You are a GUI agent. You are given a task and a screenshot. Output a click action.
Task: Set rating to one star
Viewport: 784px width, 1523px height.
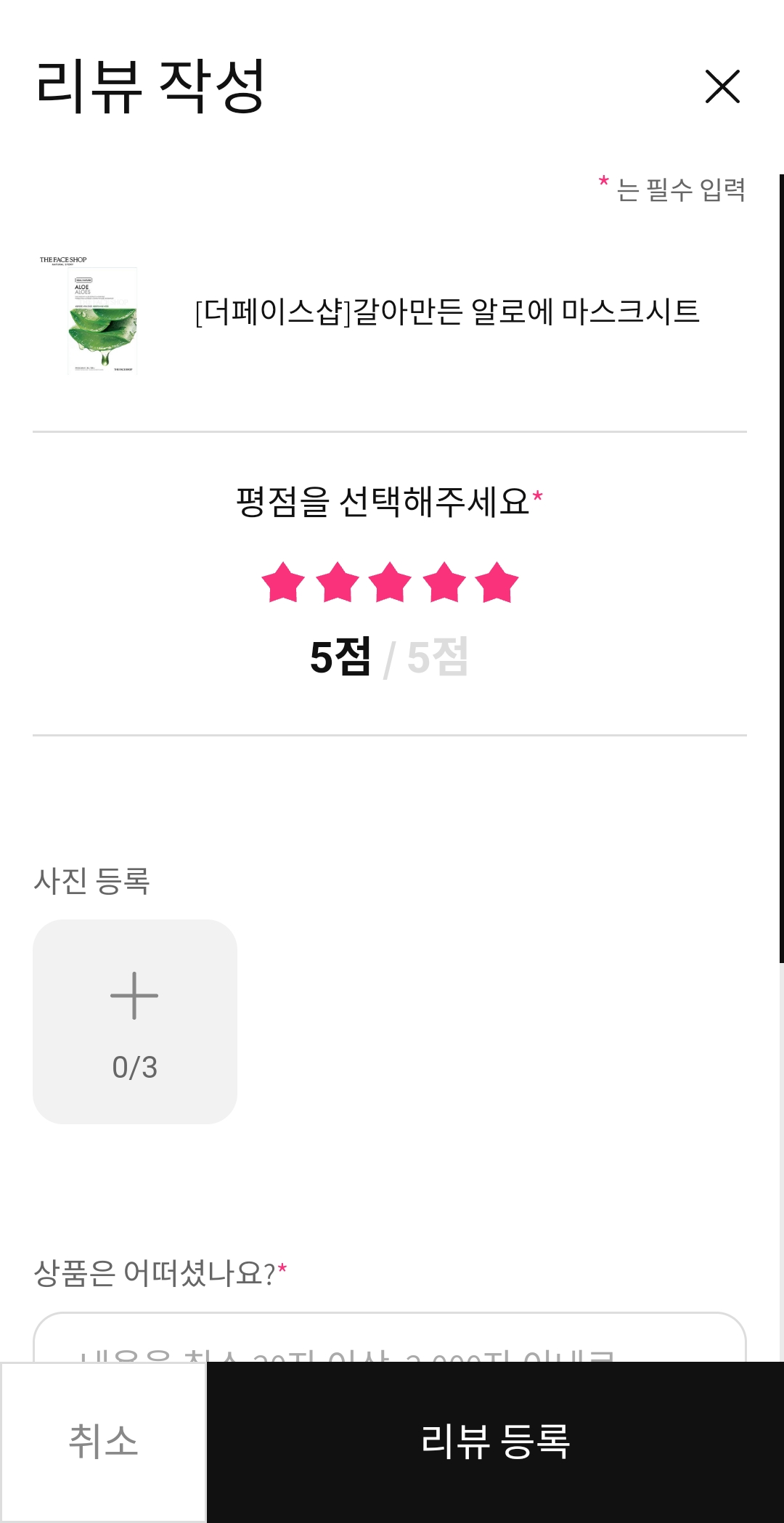coord(283,582)
